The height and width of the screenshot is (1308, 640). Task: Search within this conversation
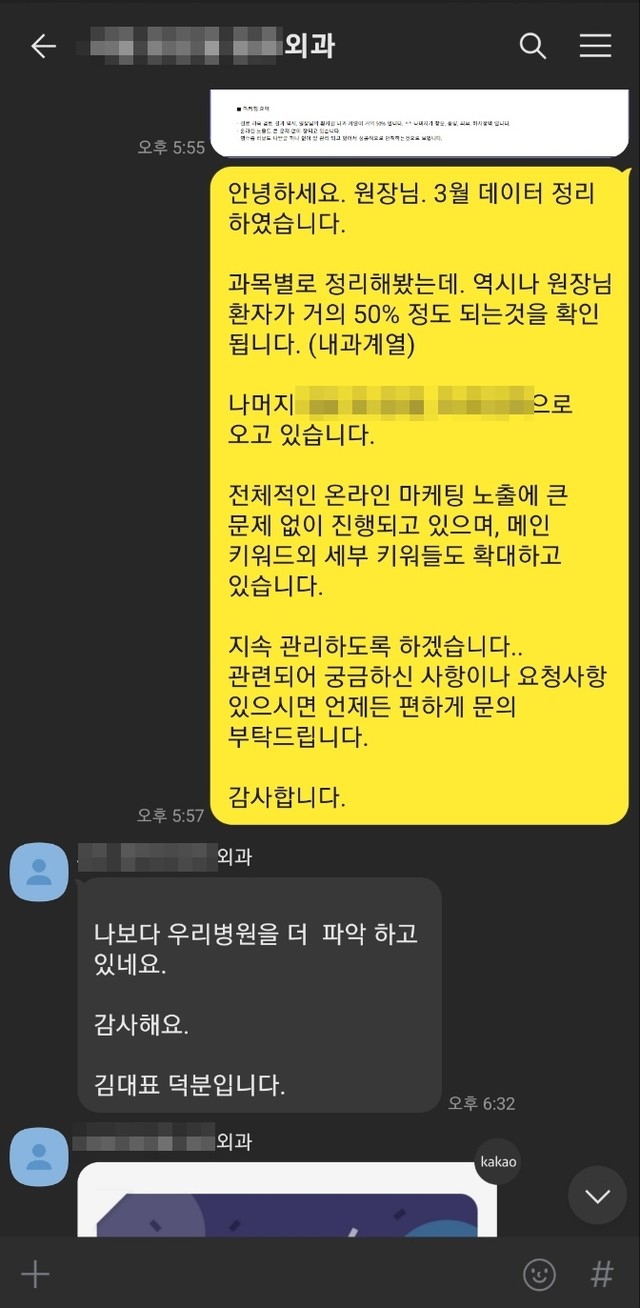pyautogui.click(x=533, y=46)
